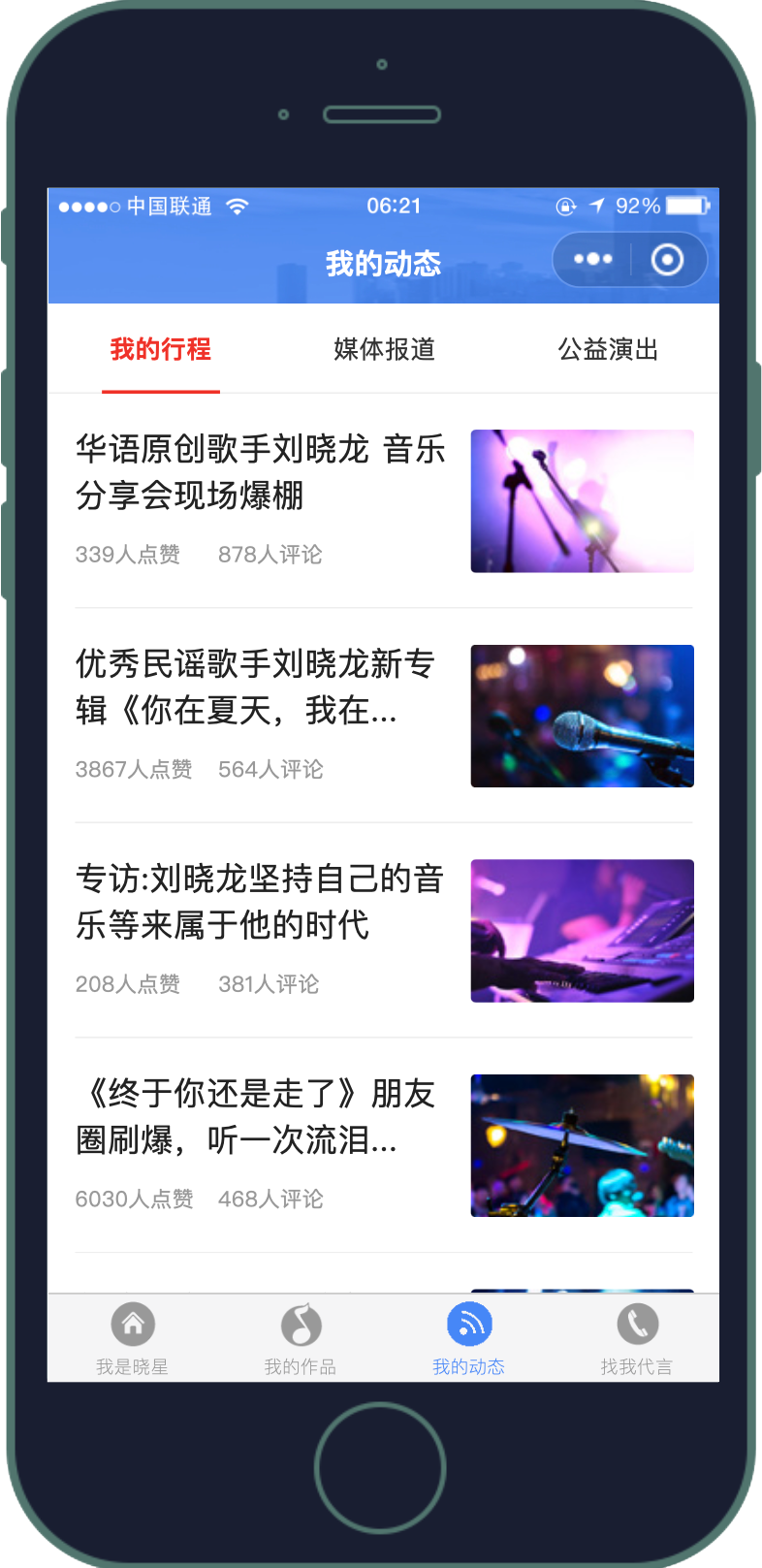The image size is (762, 1568).
Task: Open the interview 专访:刘晓龙坚持自己的音乐
Action: (384, 931)
